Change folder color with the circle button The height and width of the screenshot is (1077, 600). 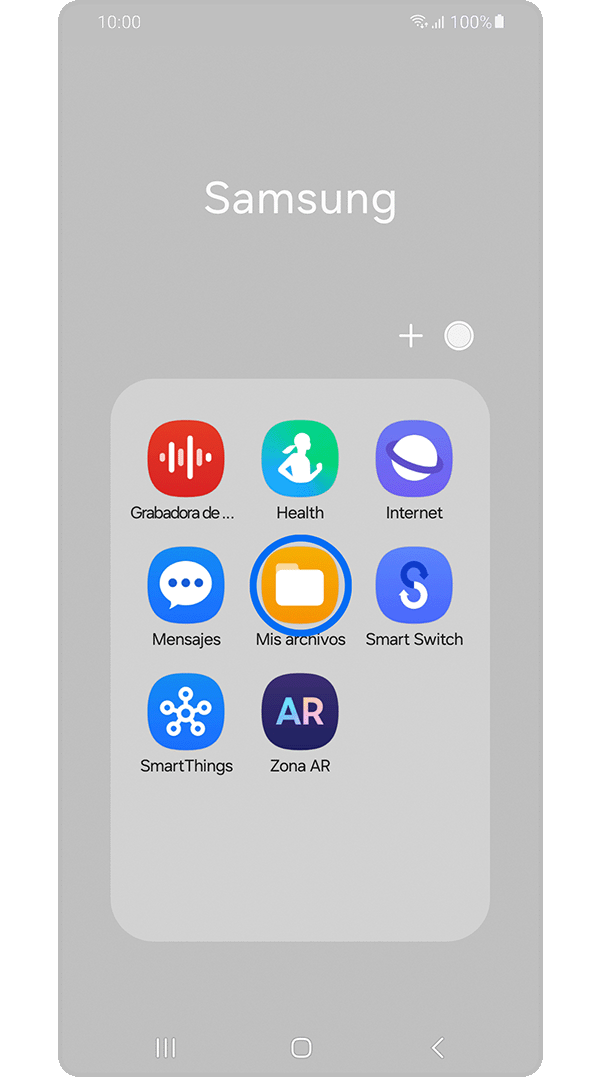[459, 336]
